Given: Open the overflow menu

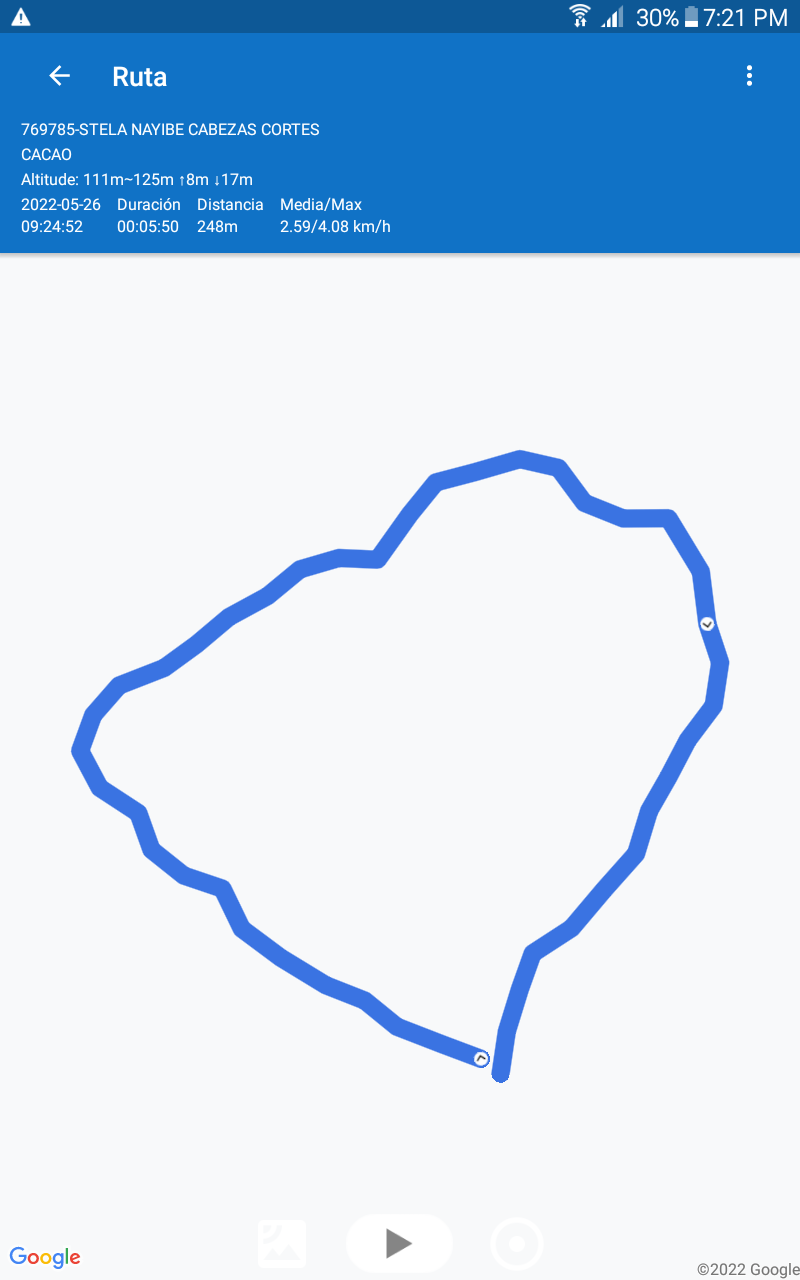Looking at the screenshot, I should [x=749, y=76].
